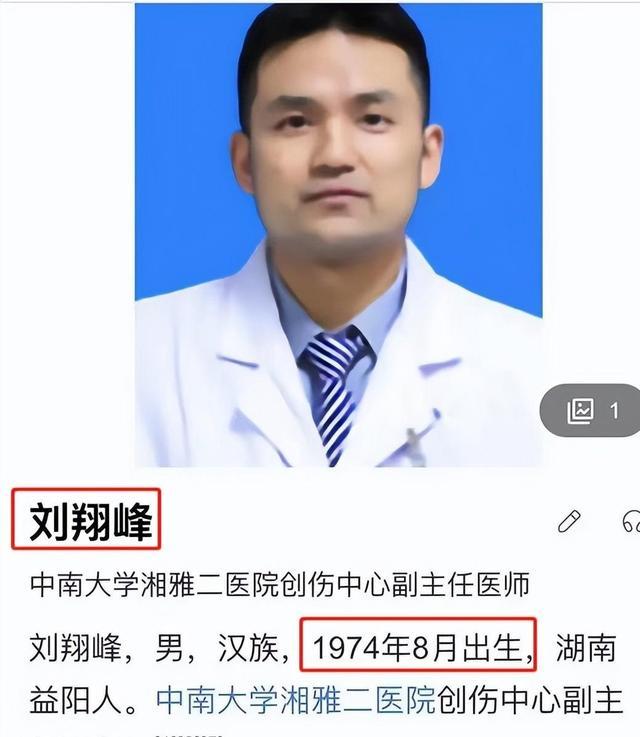Open the photo gallery count badge
Screen dimensions: 640x737
594,410
